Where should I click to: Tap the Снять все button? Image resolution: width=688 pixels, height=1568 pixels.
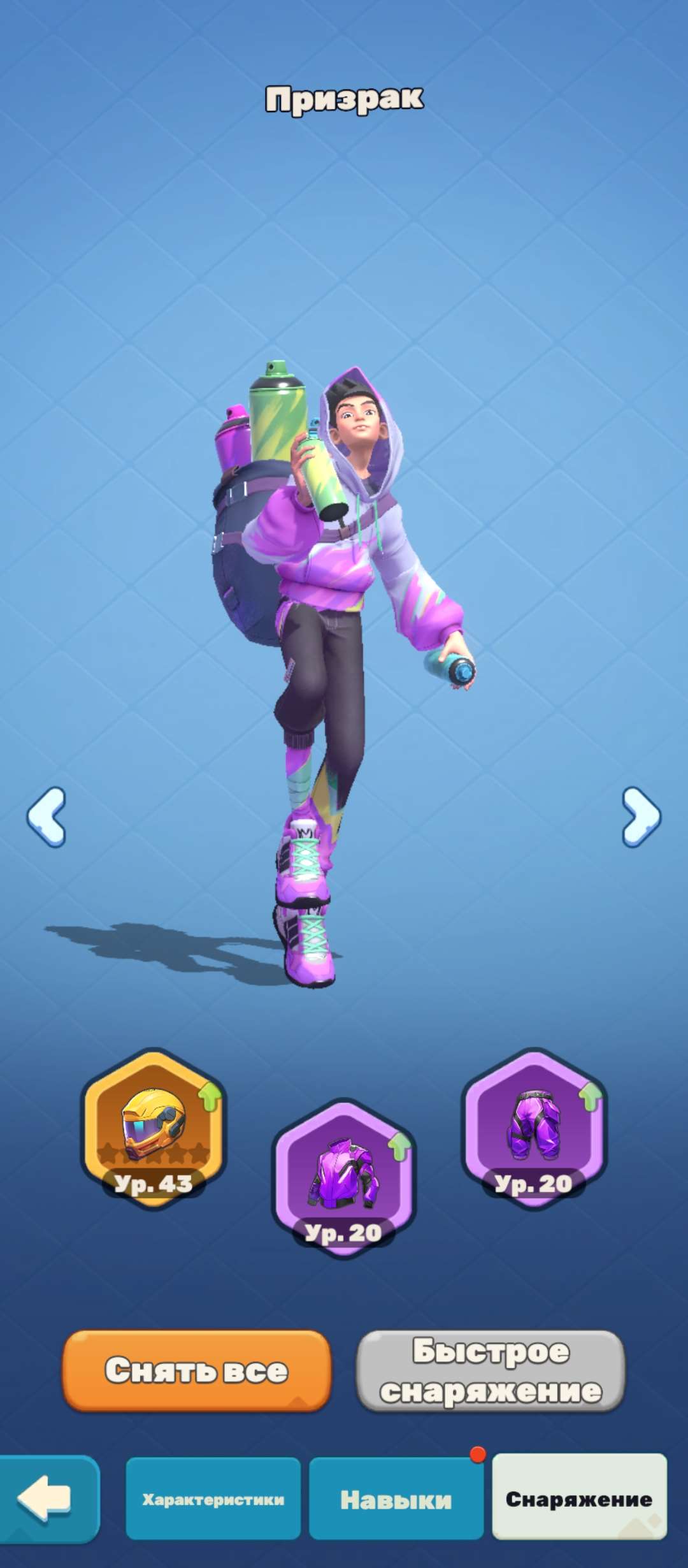tap(197, 1370)
